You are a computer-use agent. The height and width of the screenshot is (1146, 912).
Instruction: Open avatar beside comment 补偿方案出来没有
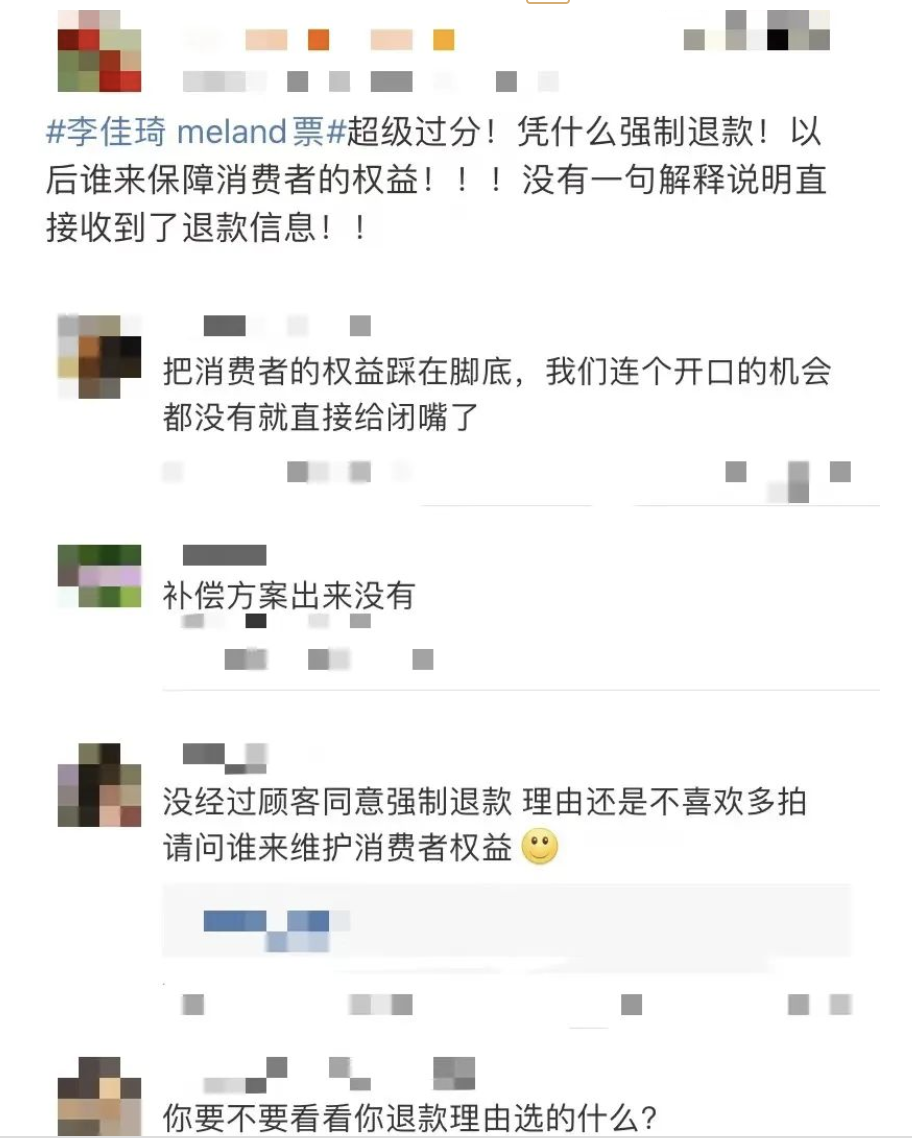(x=99, y=576)
